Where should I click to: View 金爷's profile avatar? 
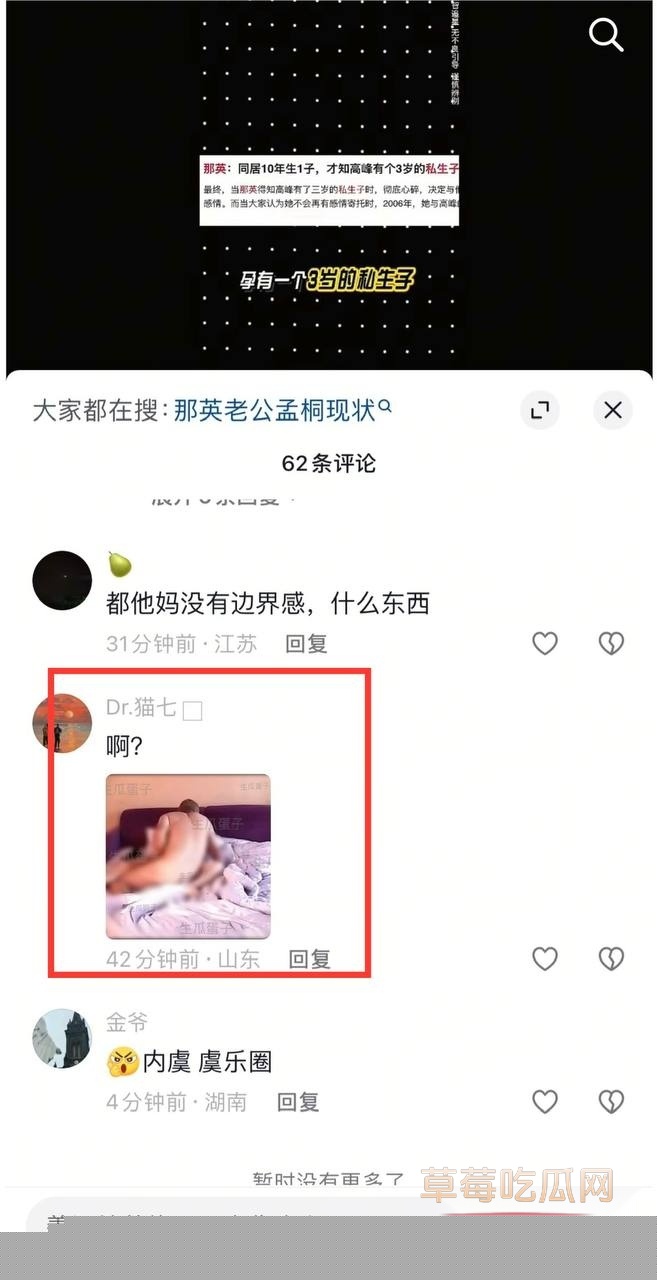click(62, 1038)
